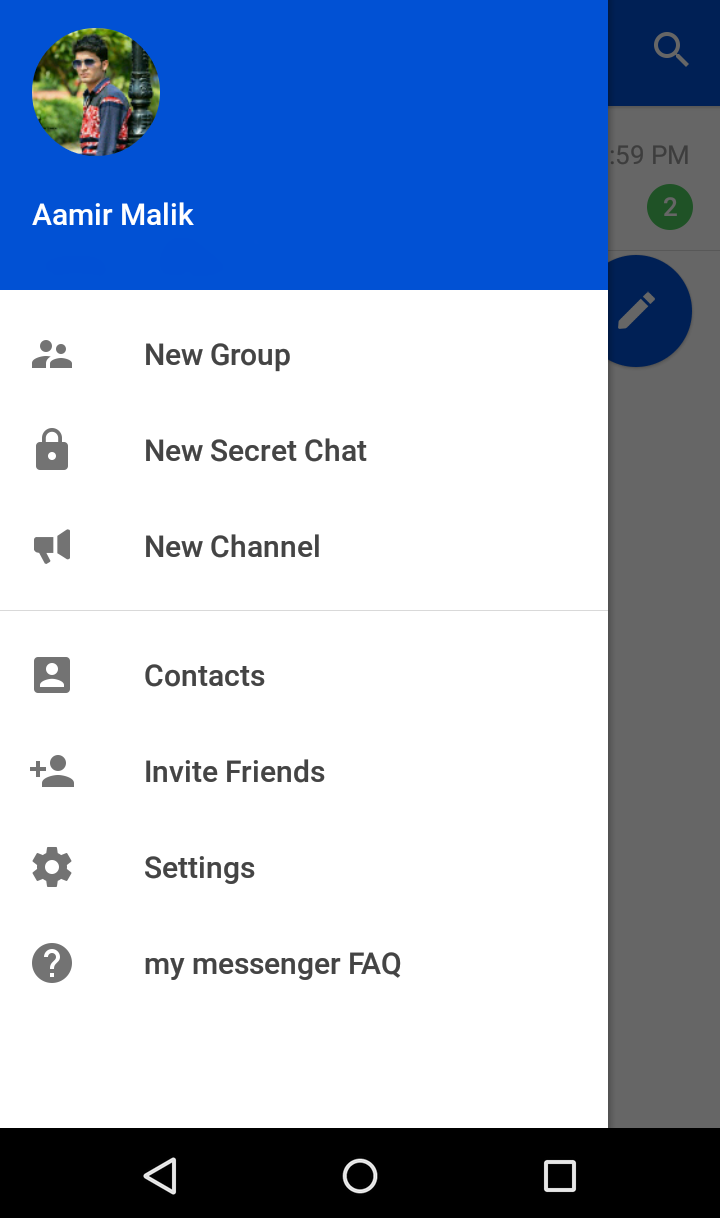Open Aamir Malik's profile picture

pos(96,92)
